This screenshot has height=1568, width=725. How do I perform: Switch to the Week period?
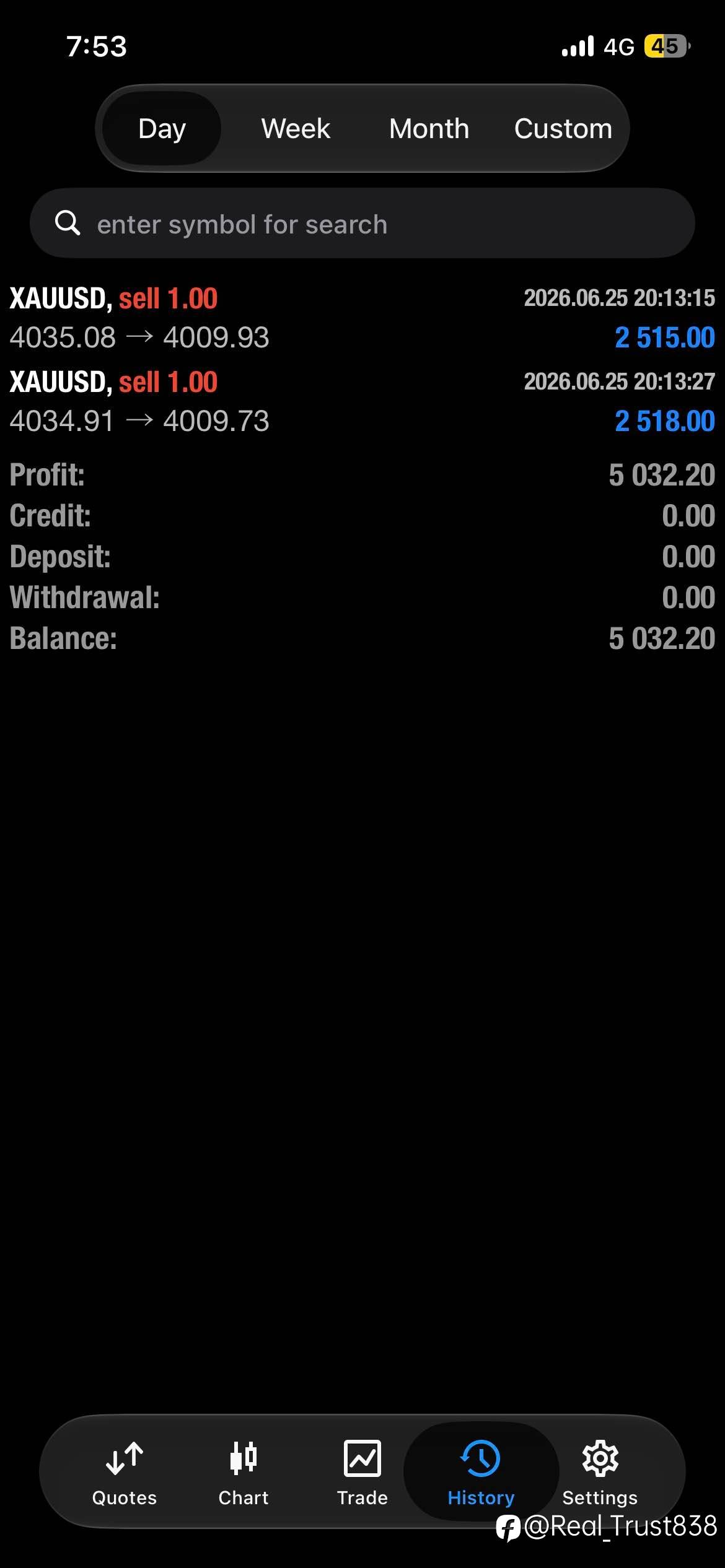pyautogui.click(x=296, y=129)
